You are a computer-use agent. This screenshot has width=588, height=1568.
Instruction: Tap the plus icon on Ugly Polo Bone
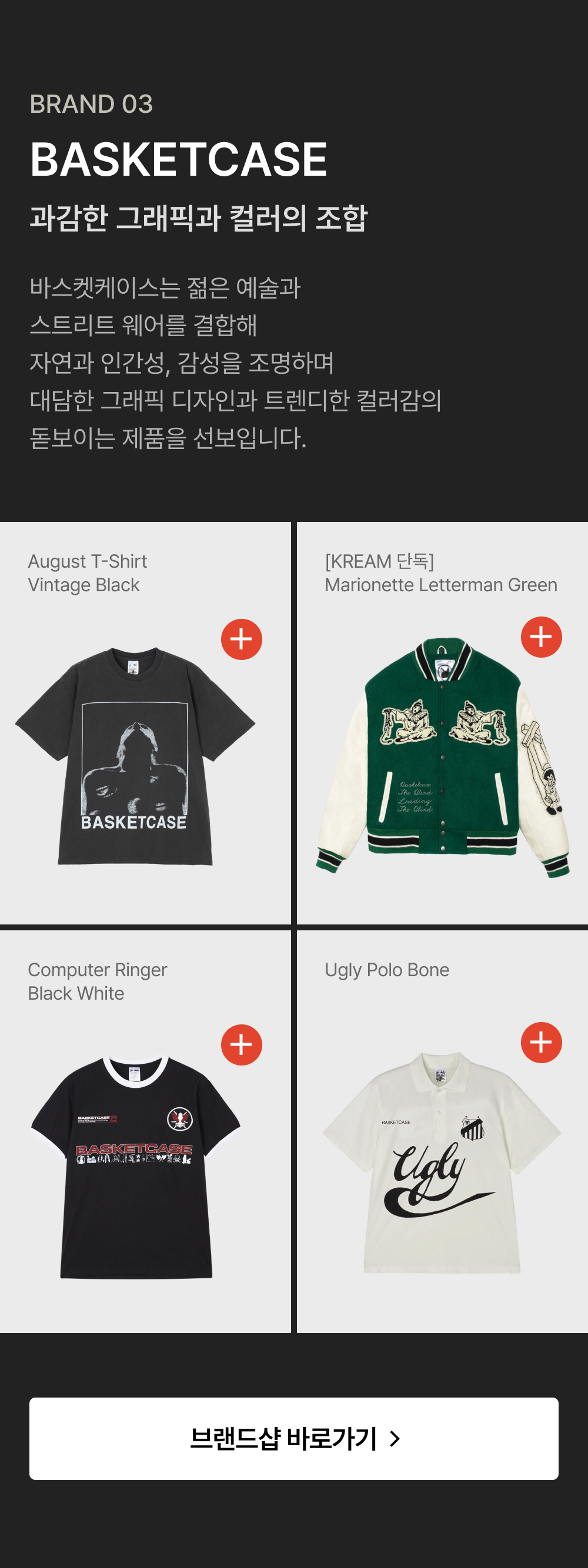541,1042
